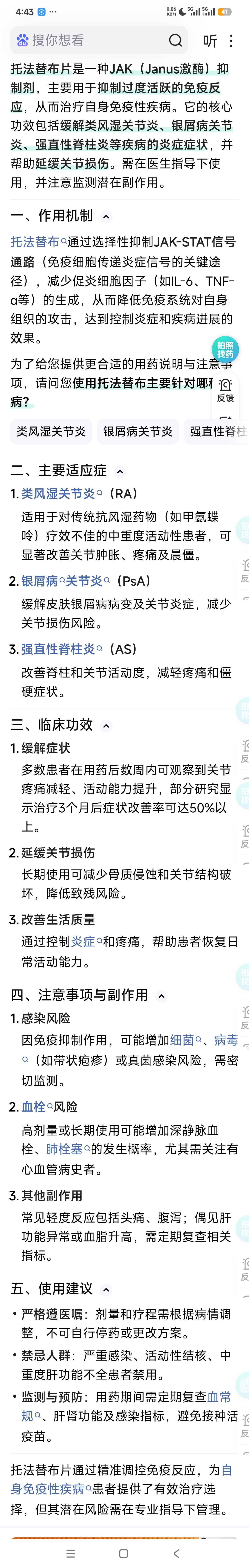Collapse the 二、主要适应症 section
The width and height of the screenshot is (249, 1568).
pyautogui.click(x=120, y=471)
